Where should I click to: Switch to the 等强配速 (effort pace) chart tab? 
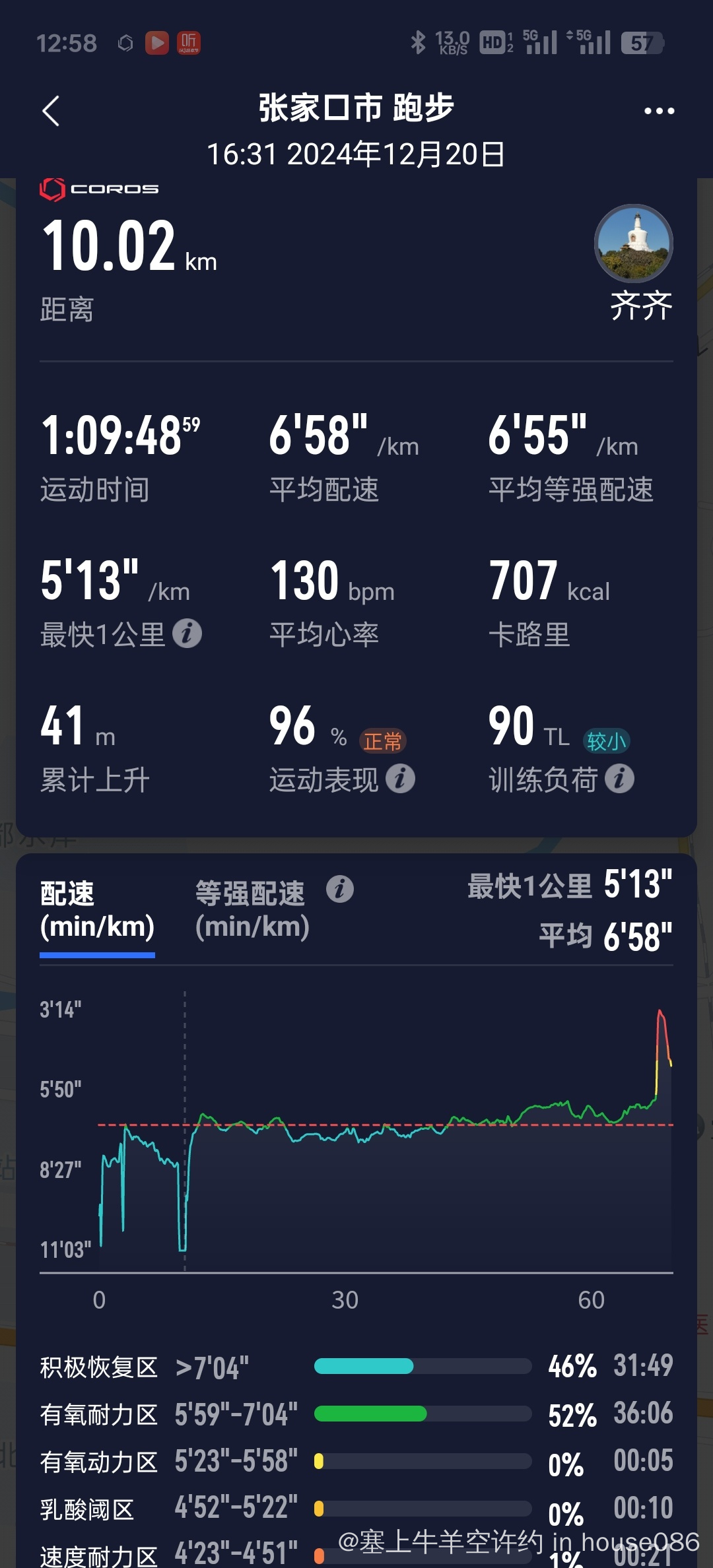coord(252,909)
